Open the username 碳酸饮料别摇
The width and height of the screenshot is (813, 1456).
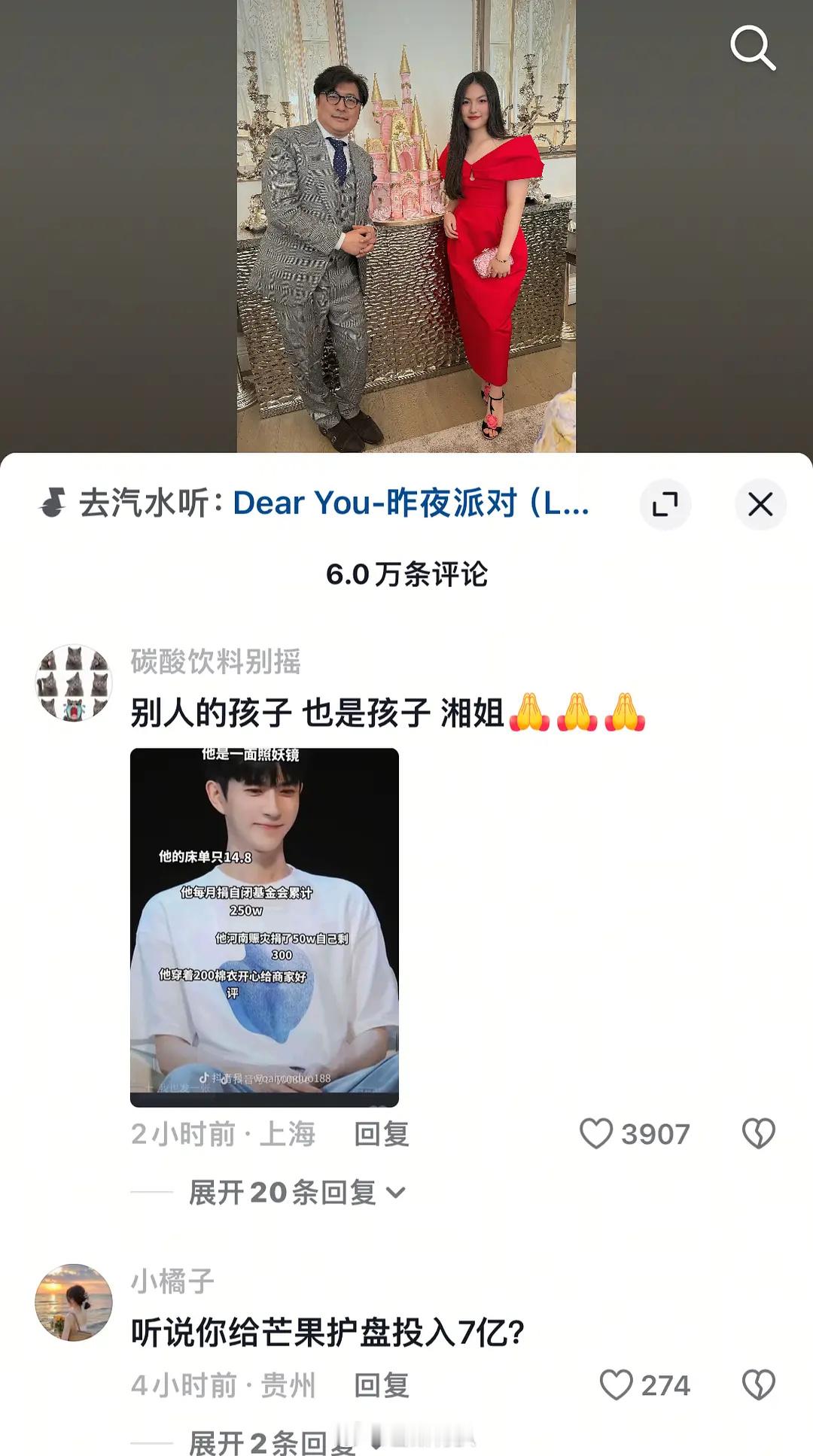click(215, 661)
